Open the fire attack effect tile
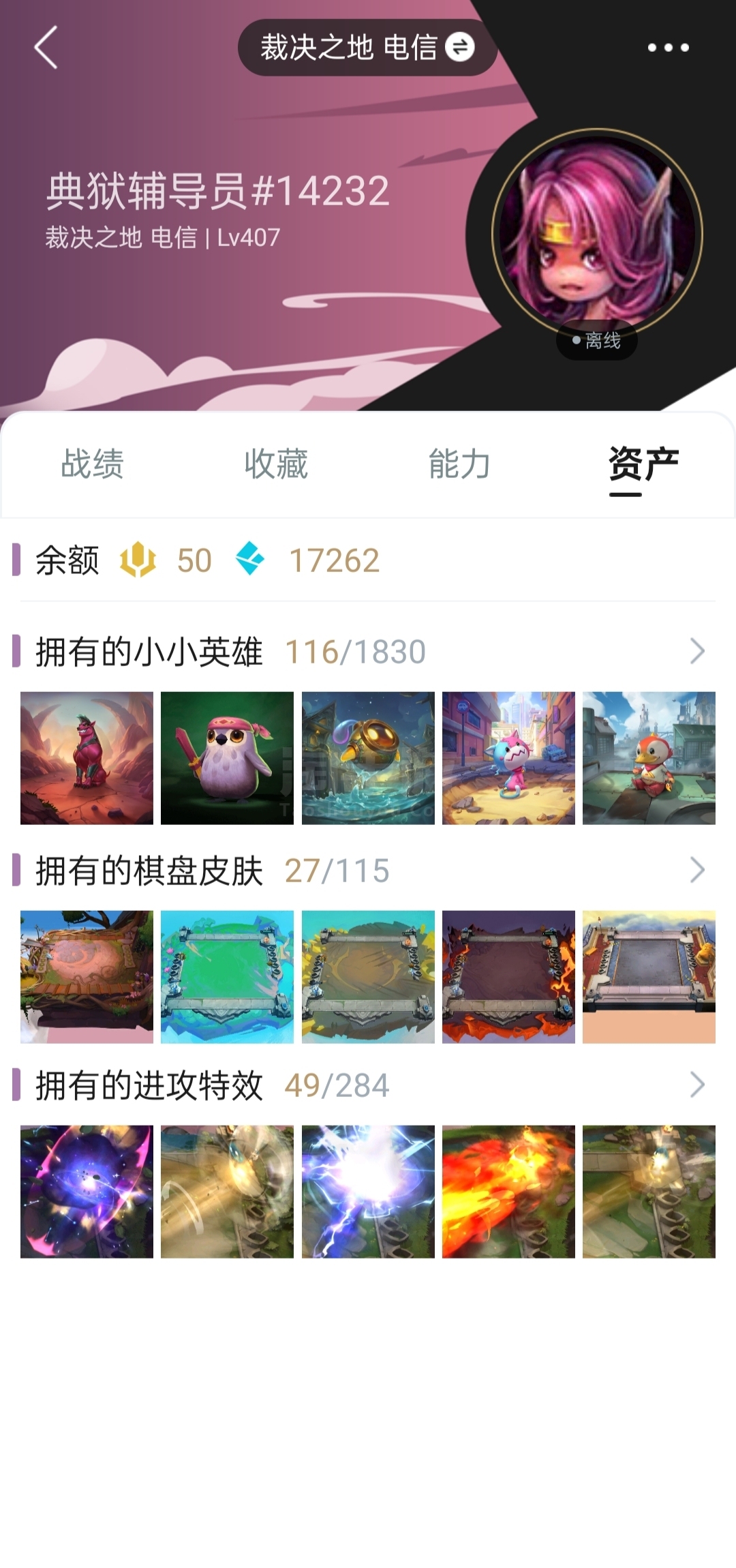This screenshot has height=1568, width=736. (x=508, y=1192)
